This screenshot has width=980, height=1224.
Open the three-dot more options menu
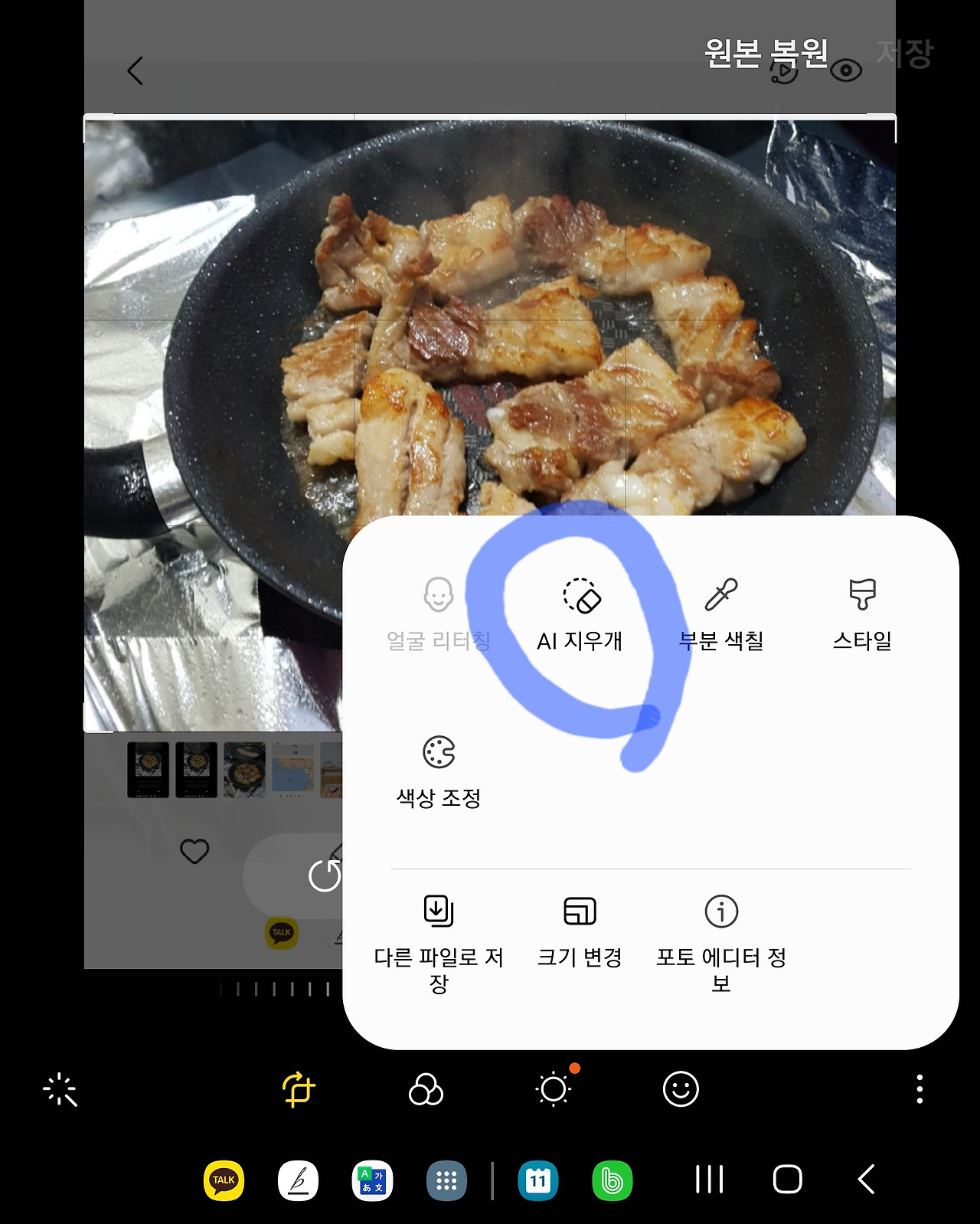click(919, 1091)
